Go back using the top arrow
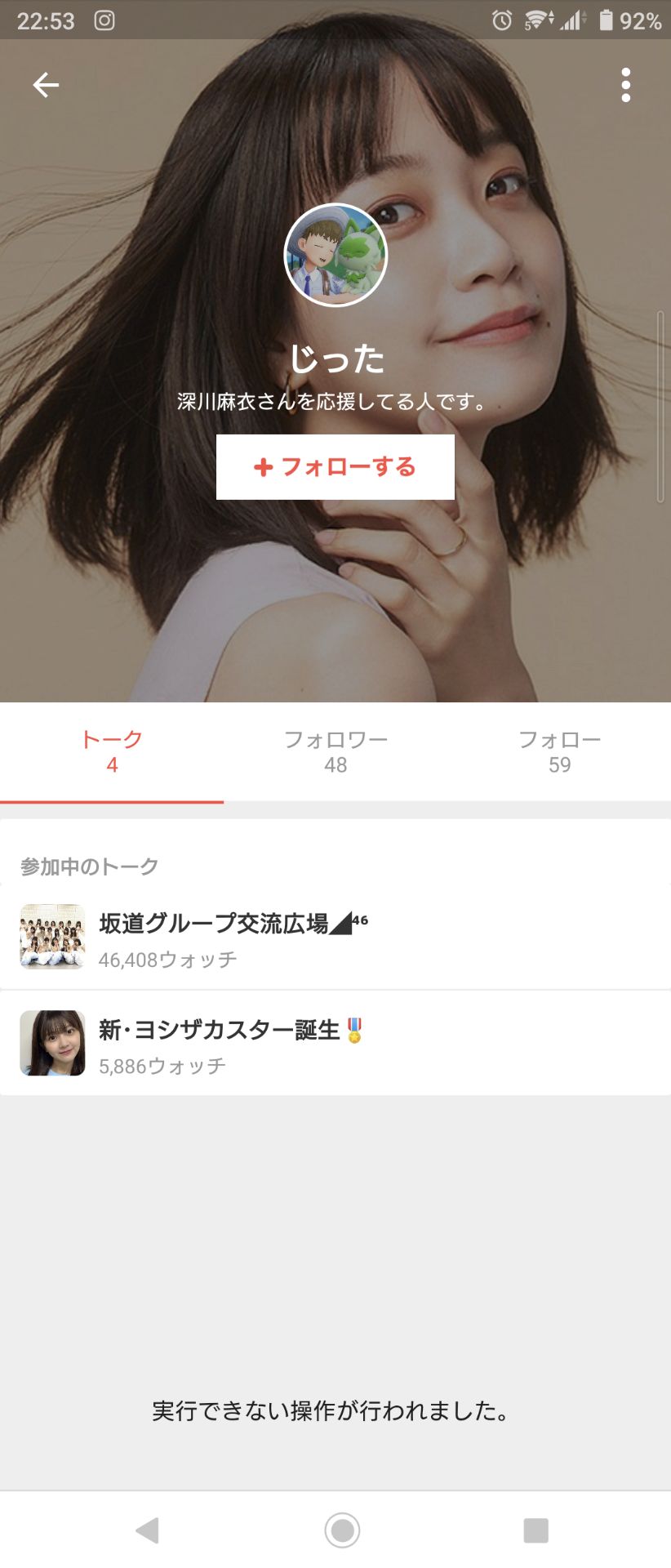This screenshot has width=671, height=1568. [x=46, y=85]
